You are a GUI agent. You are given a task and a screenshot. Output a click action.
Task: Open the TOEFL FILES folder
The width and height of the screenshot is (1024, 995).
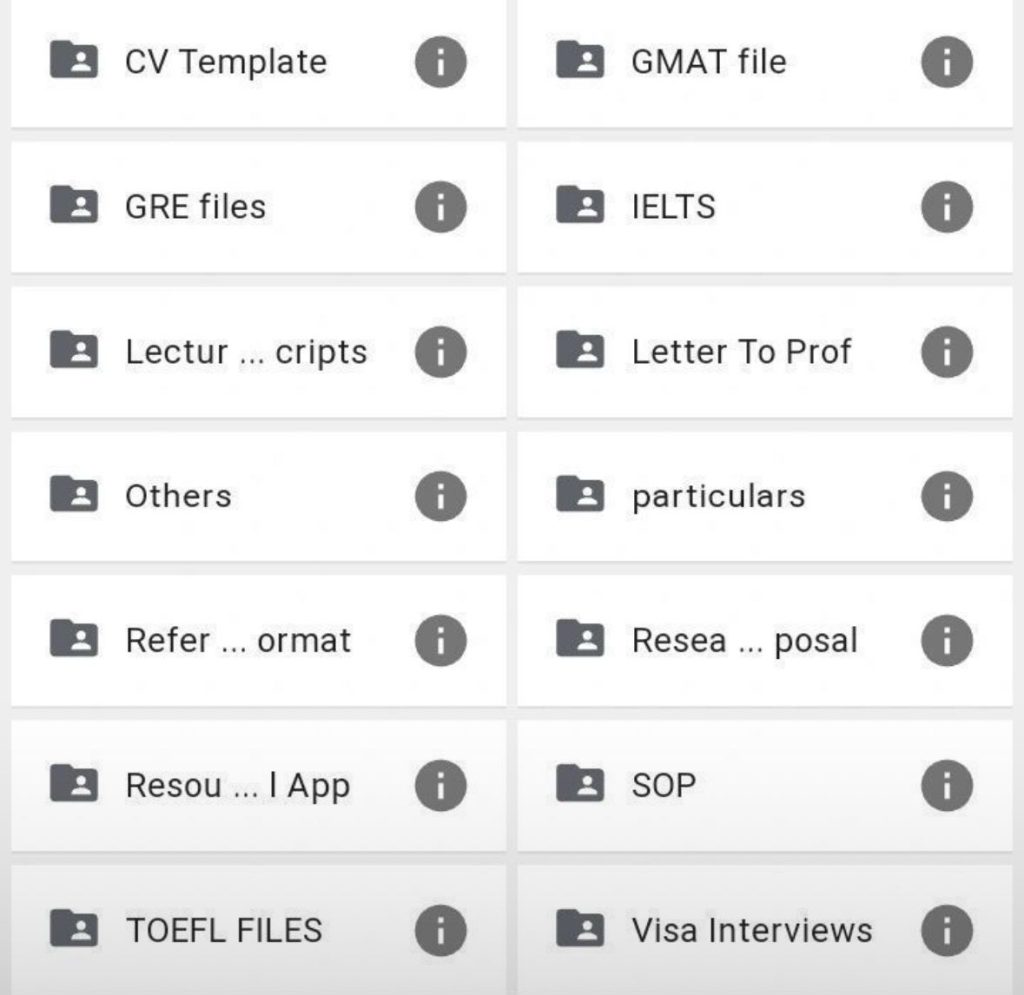coord(223,930)
